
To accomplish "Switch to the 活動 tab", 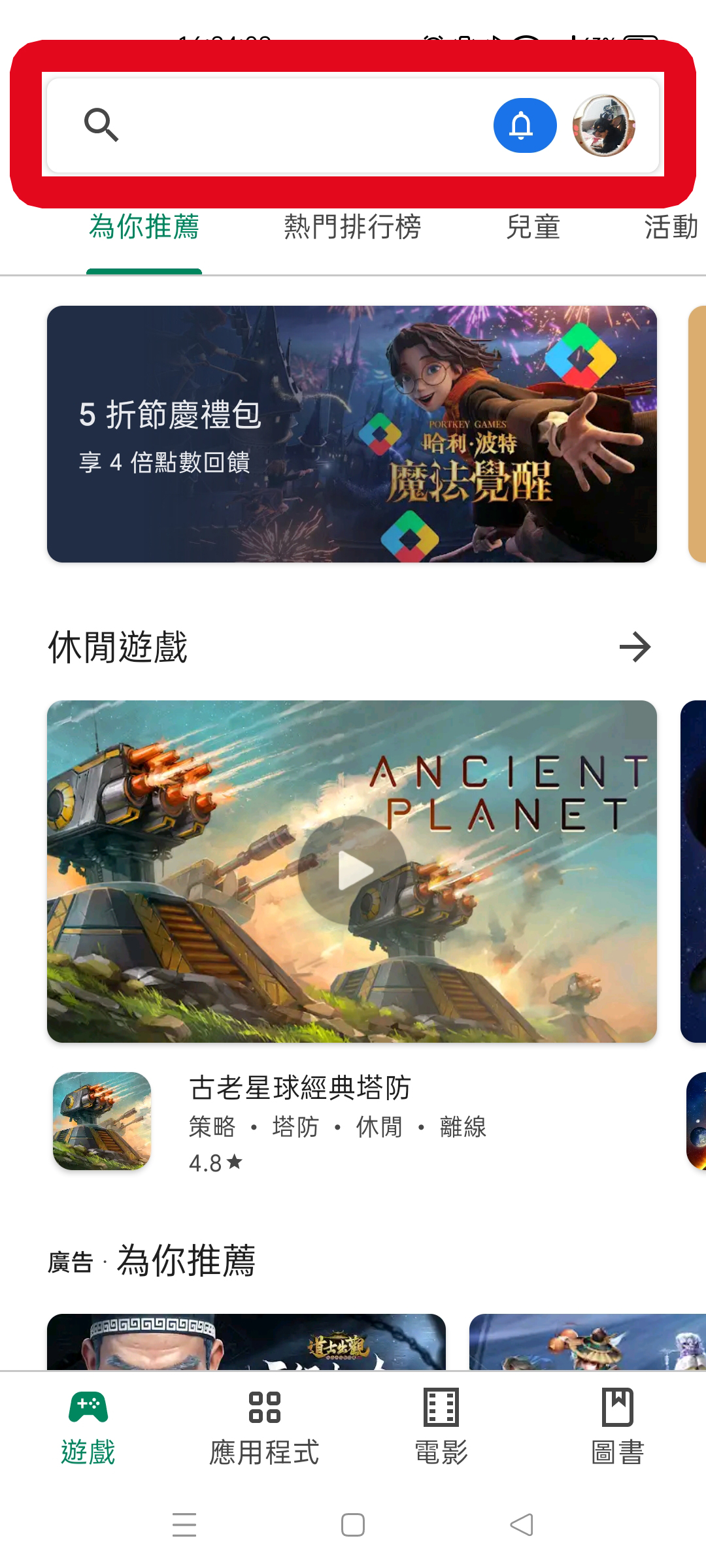I will 671,227.
